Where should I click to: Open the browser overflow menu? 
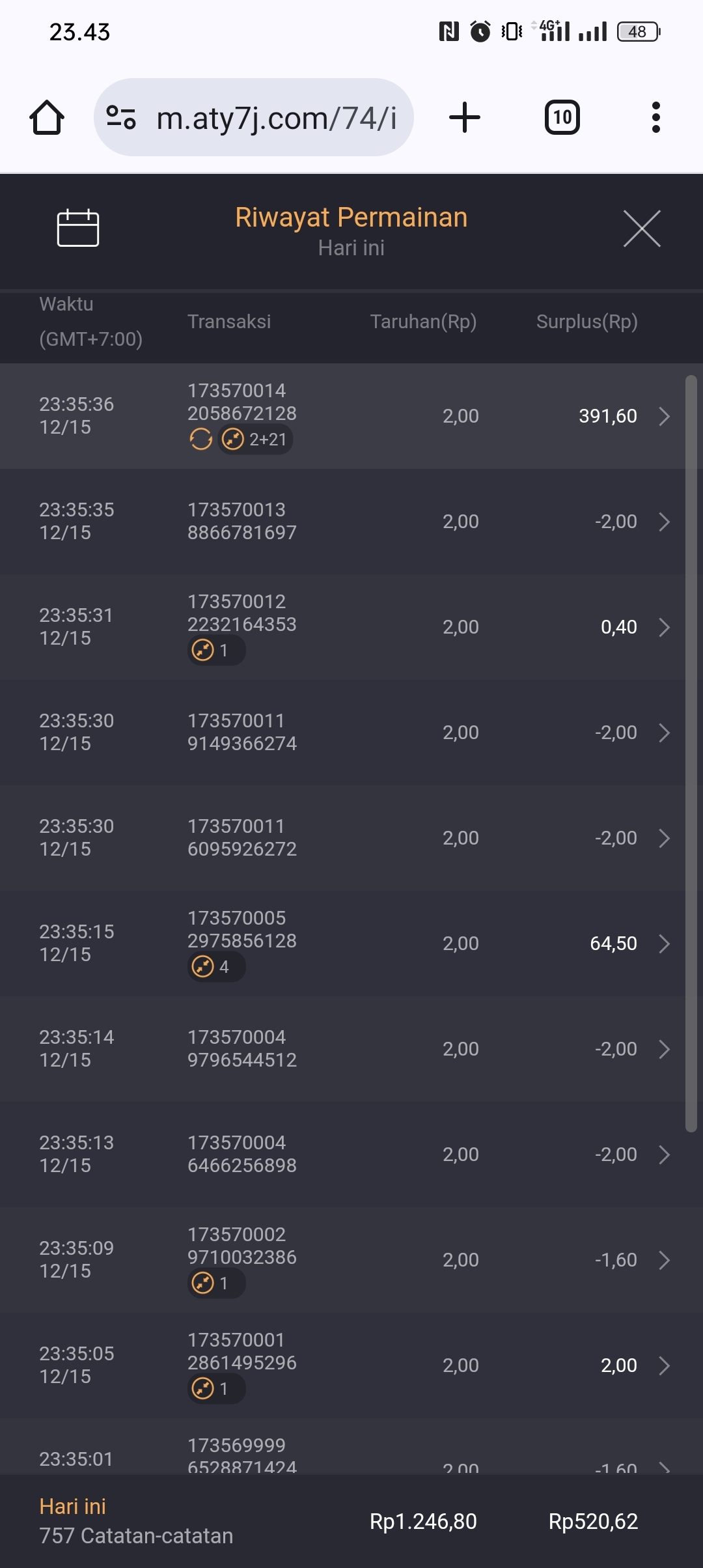click(655, 118)
